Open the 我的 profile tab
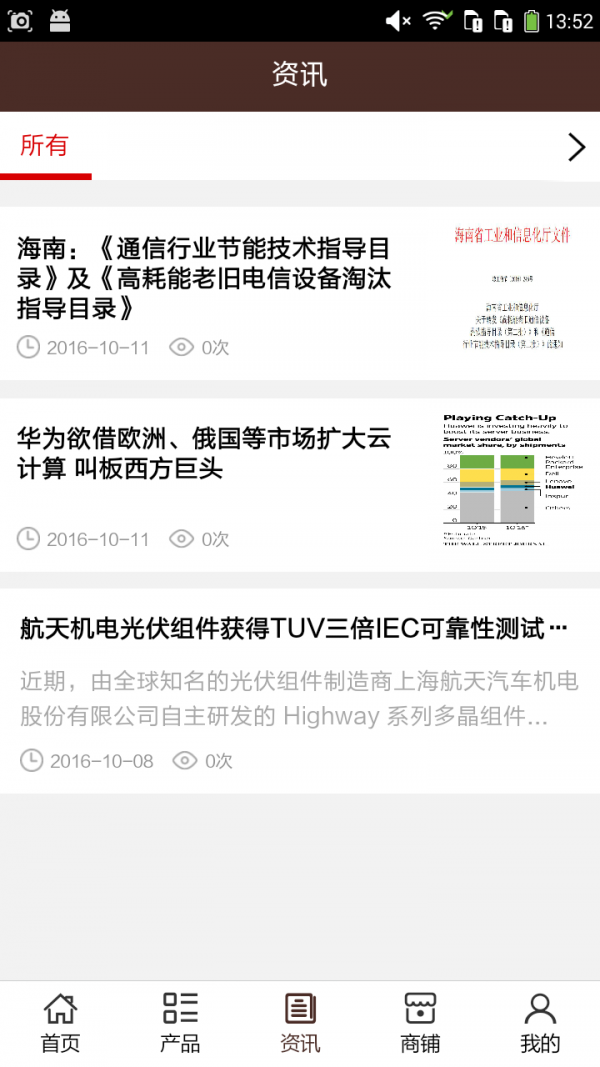Viewport: 600px width, 1067px height. tap(540, 1022)
